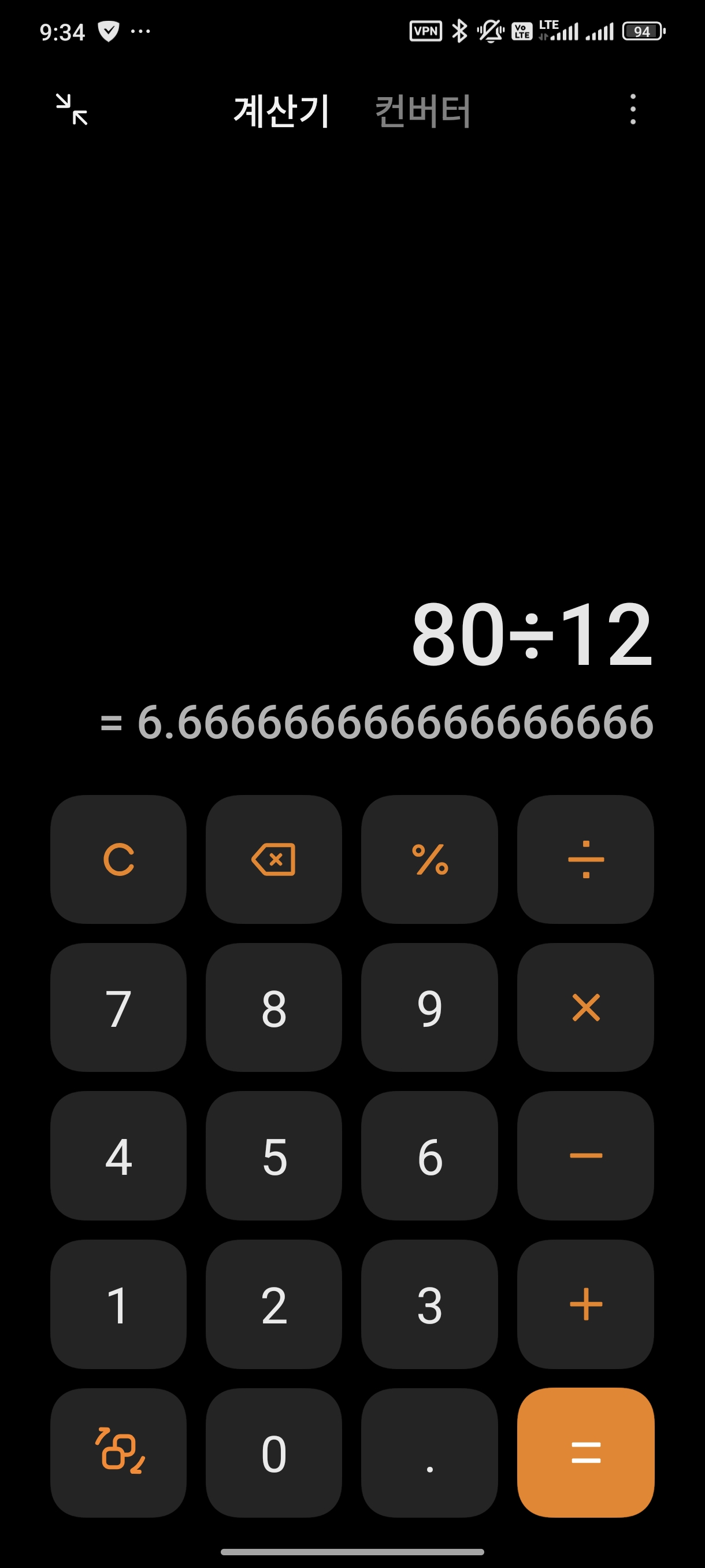
Task: Select the division operator
Action: click(x=585, y=859)
